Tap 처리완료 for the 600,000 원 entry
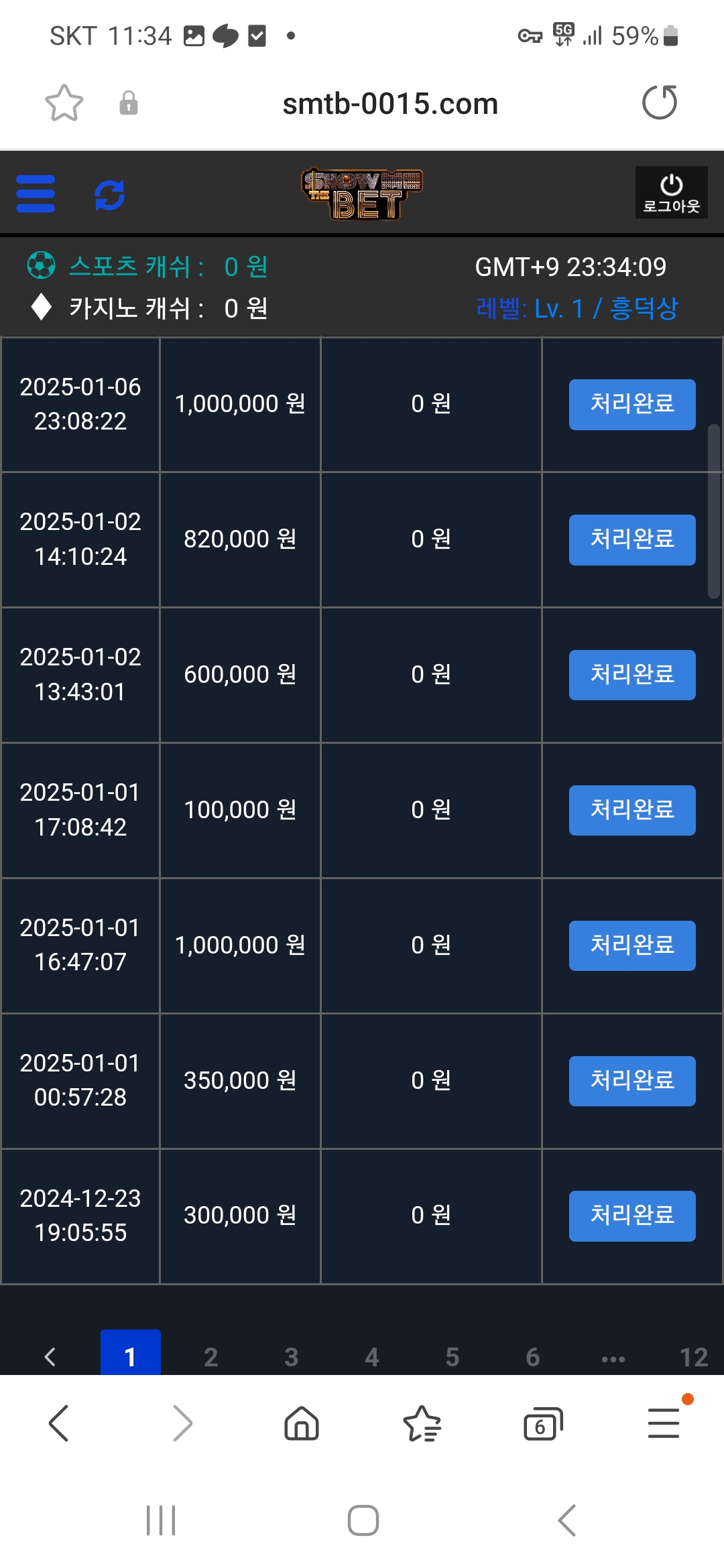 [x=632, y=675]
